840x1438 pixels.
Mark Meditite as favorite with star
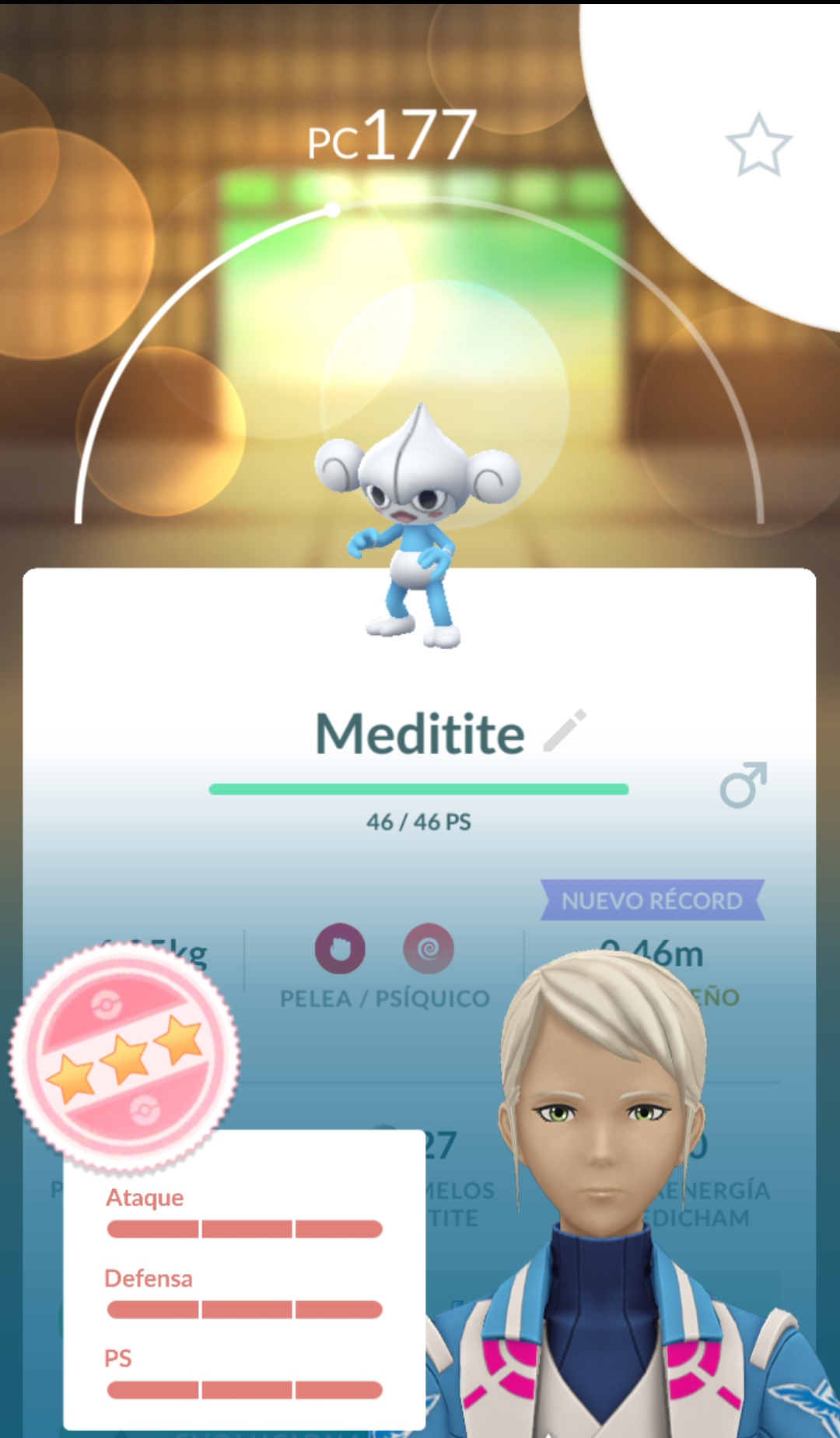tap(758, 145)
